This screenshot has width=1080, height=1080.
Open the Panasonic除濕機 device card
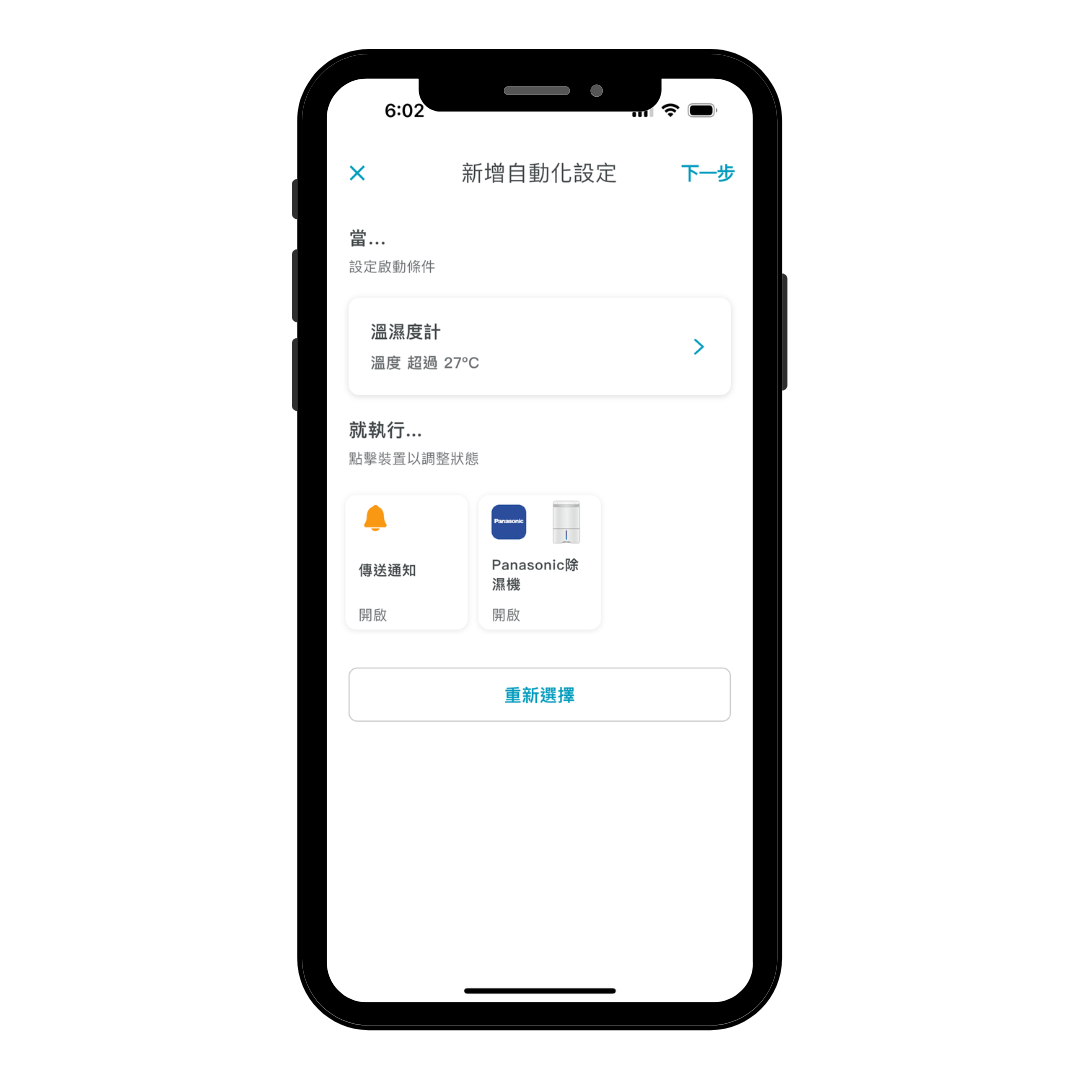539,562
